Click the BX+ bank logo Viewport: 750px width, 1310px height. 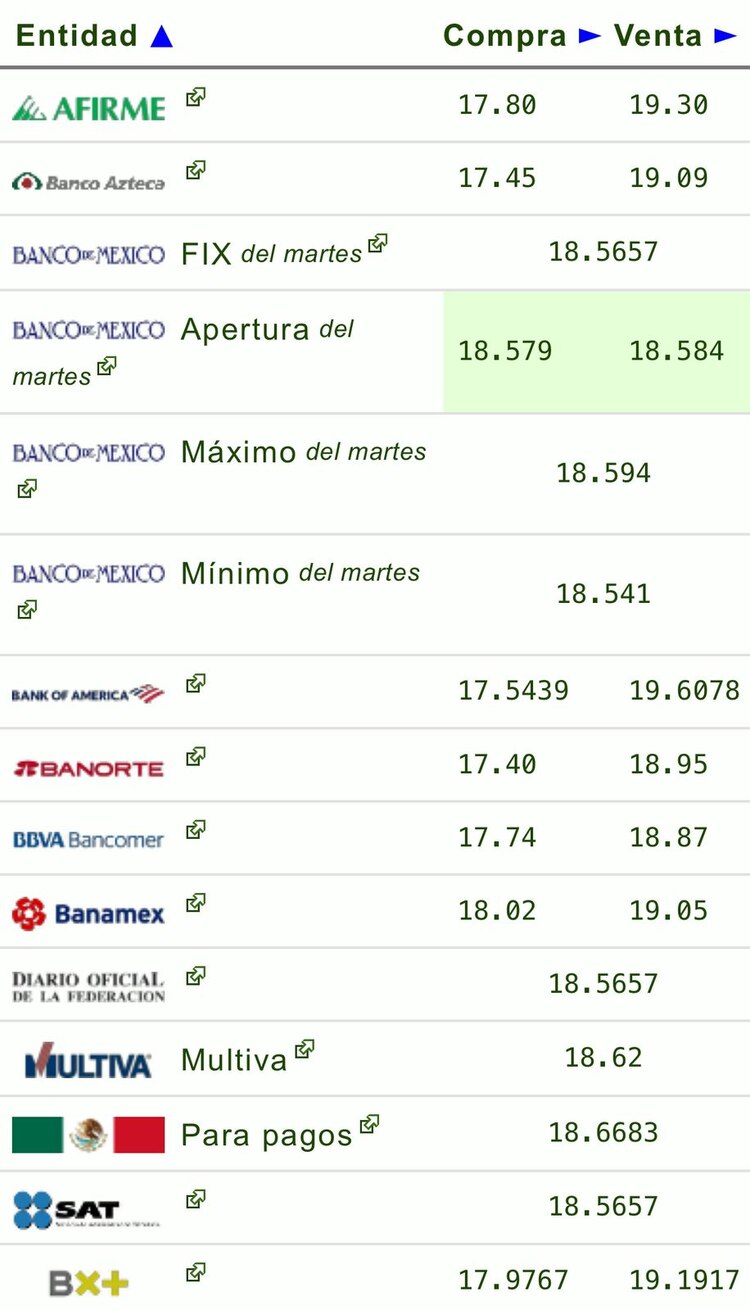(x=85, y=1281)
